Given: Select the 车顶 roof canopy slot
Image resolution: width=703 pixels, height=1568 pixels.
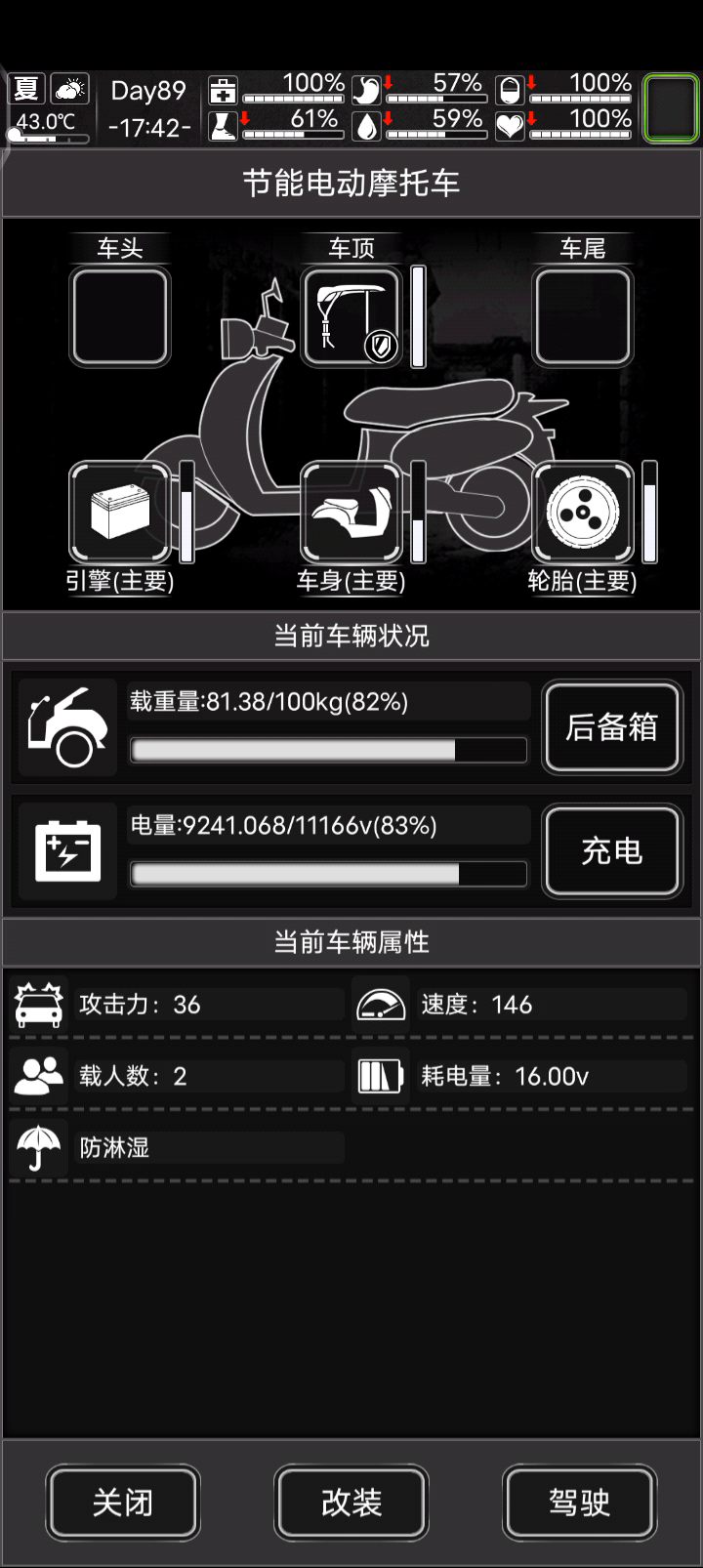Looking at the screenshot, I should (351, 317).
